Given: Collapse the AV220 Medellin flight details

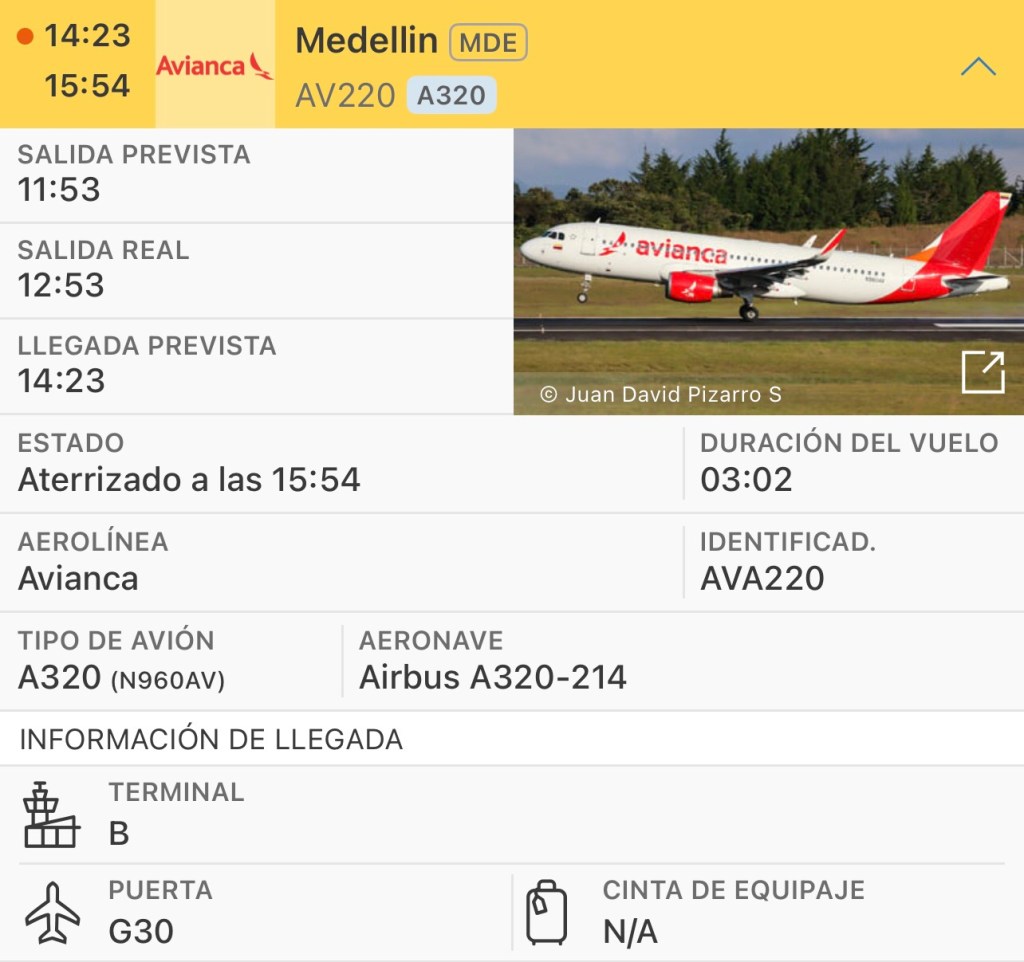Looking at the screenshot, I should [977, 67].
